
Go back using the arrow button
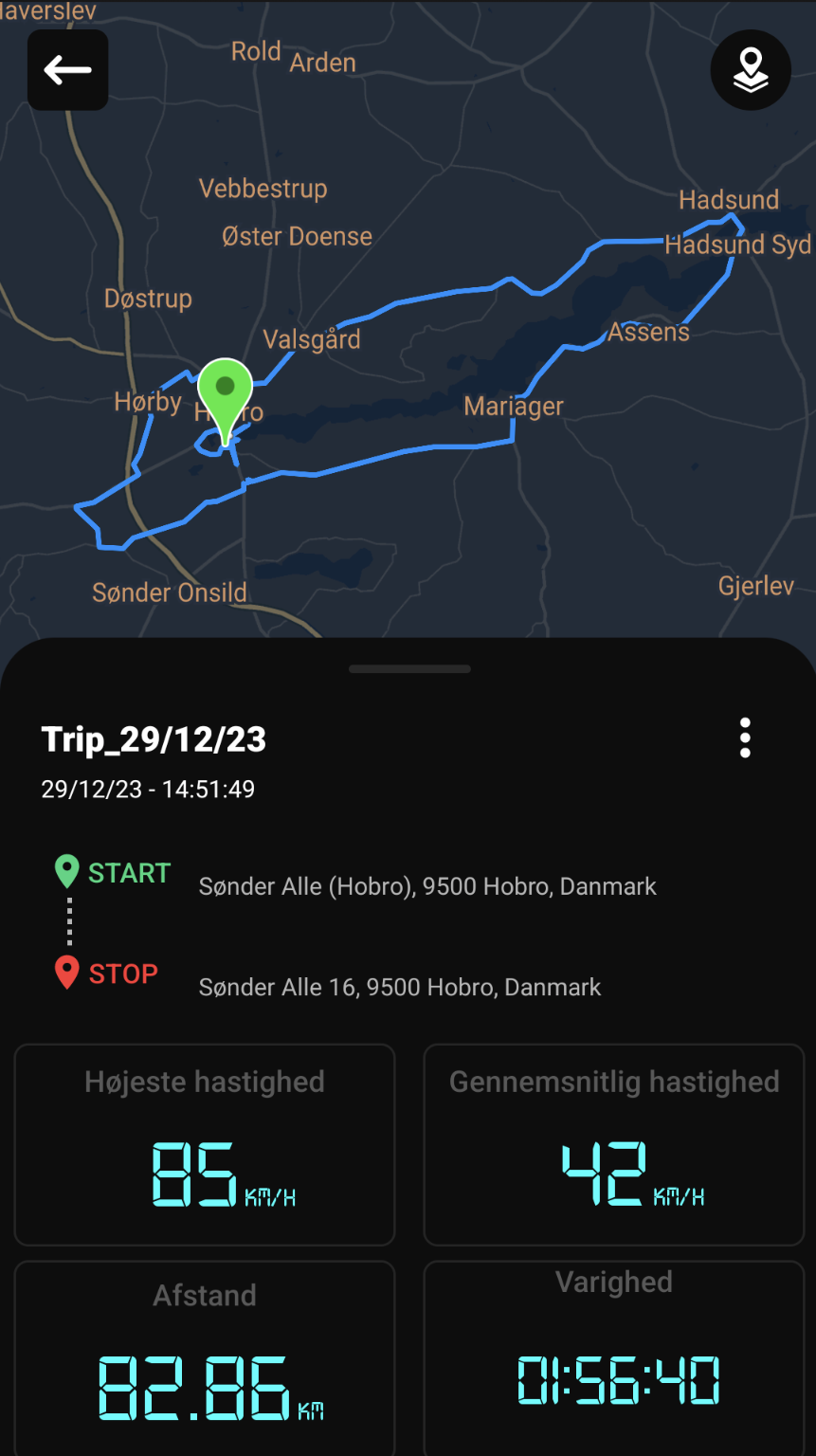pyautogui.click(x=67, y=70)
